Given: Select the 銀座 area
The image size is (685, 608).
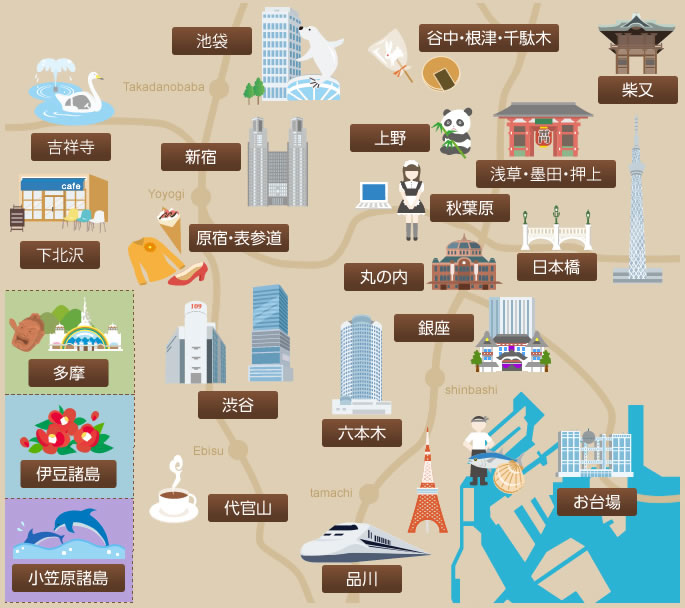Looking at the screenshot, I should (x=433, y=328).
